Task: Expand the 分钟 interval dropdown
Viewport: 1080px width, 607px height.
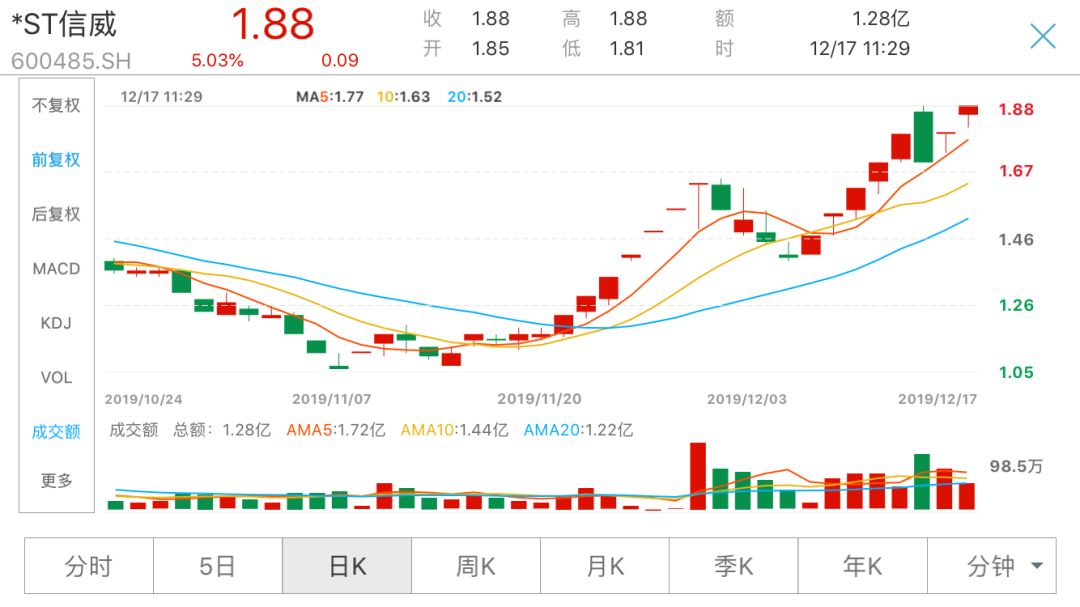Action: click(1003, 567)
